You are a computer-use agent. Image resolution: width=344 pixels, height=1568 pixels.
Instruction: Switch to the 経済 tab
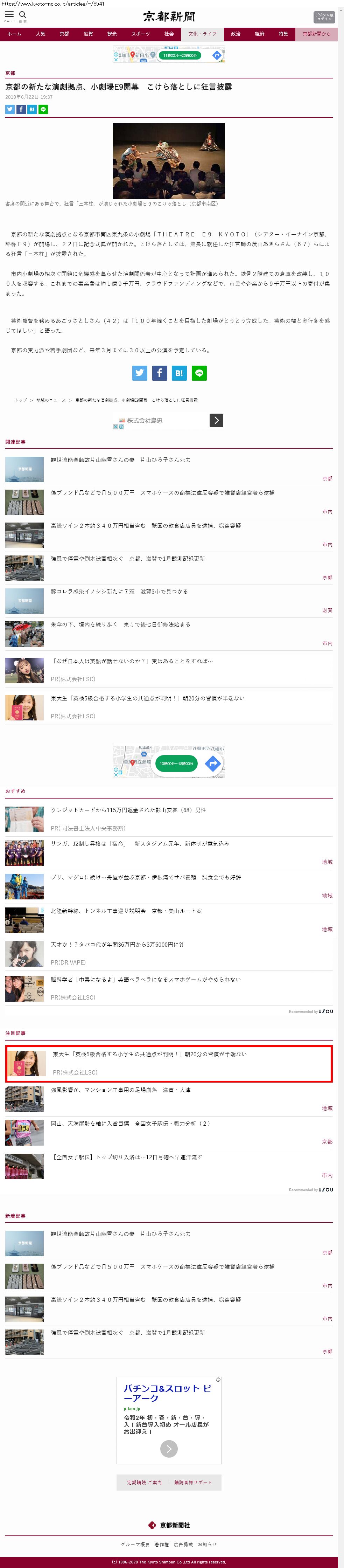(260, 34)
